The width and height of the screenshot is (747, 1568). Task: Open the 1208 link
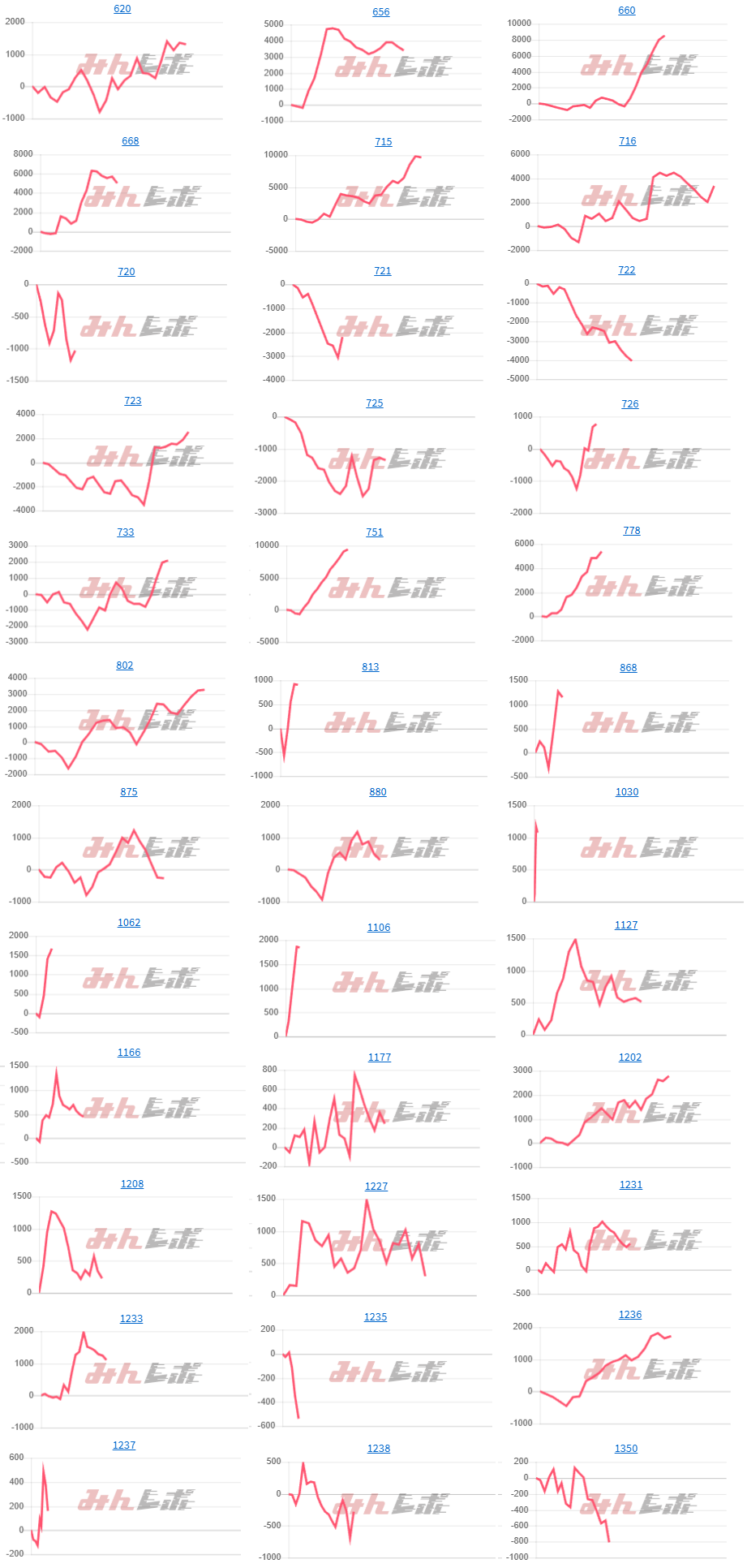coord(132,1184)
